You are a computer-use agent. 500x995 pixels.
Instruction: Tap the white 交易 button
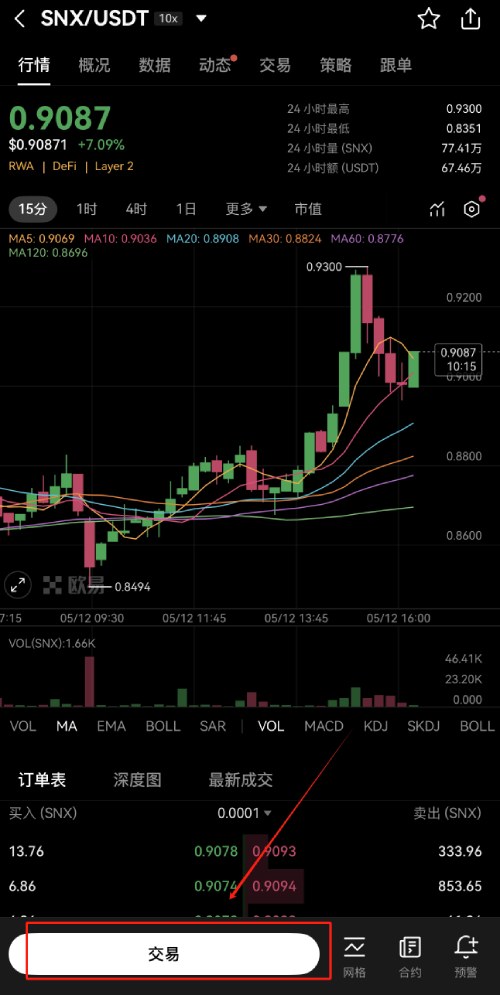tap(164, 954)
